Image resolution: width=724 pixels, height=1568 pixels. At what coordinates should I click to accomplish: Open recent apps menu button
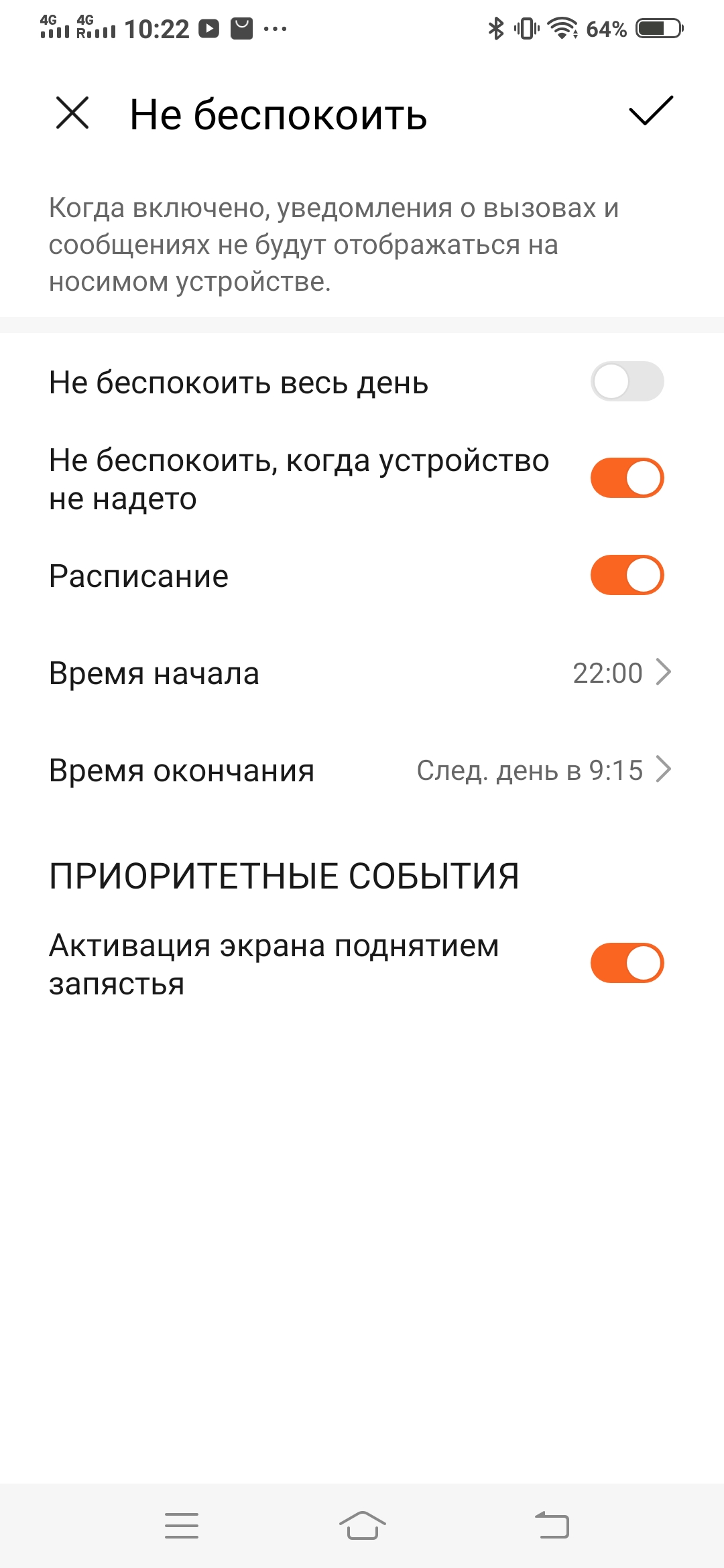pyautogui.click(x=182, y=1526)
